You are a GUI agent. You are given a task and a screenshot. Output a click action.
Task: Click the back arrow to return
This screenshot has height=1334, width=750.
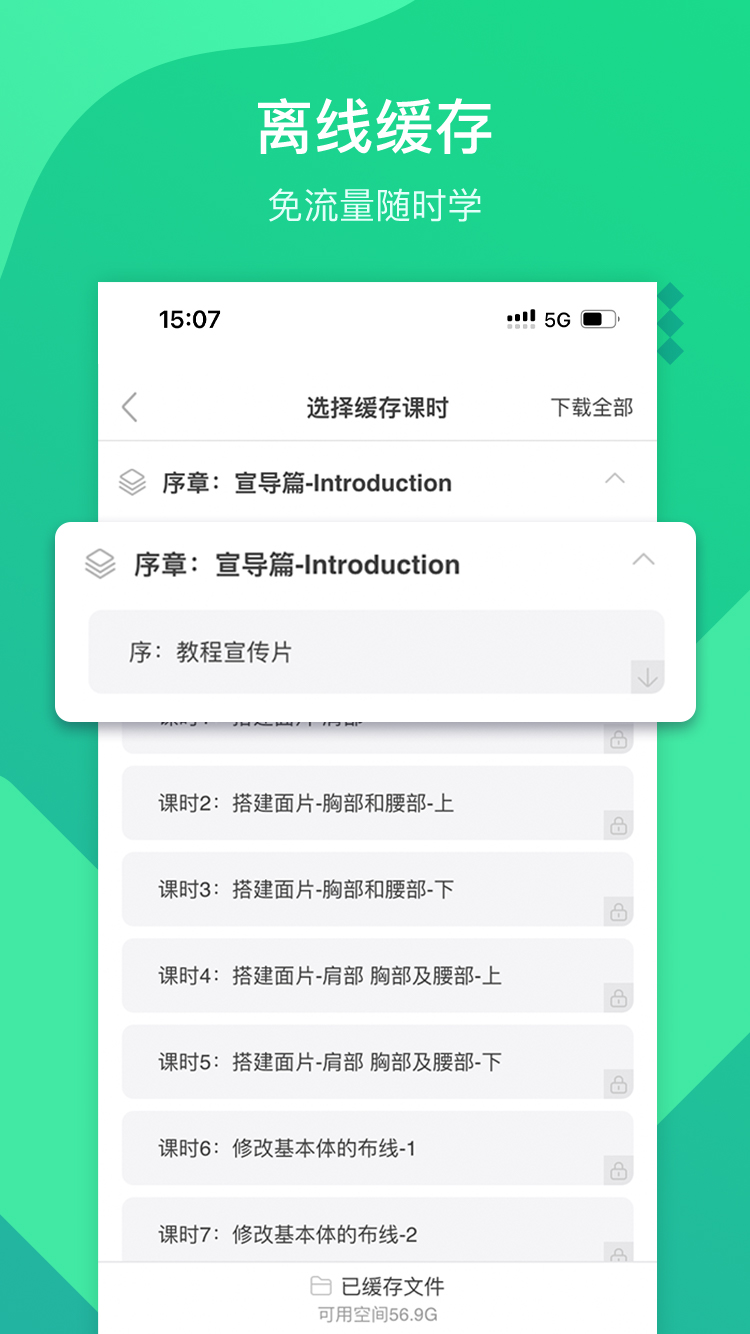[130, 408]
